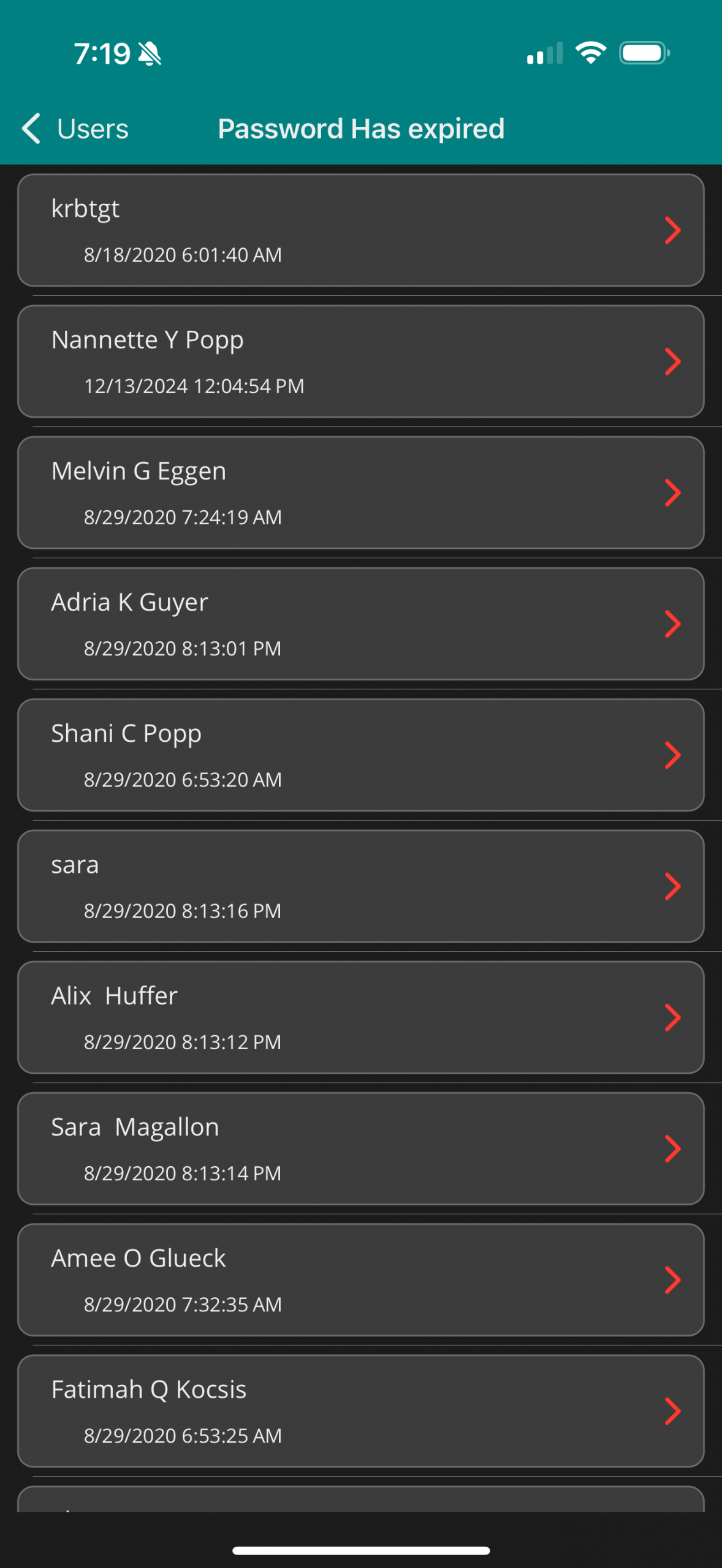
Task: View Sara Magallon's account
Action: point(360,1148)
